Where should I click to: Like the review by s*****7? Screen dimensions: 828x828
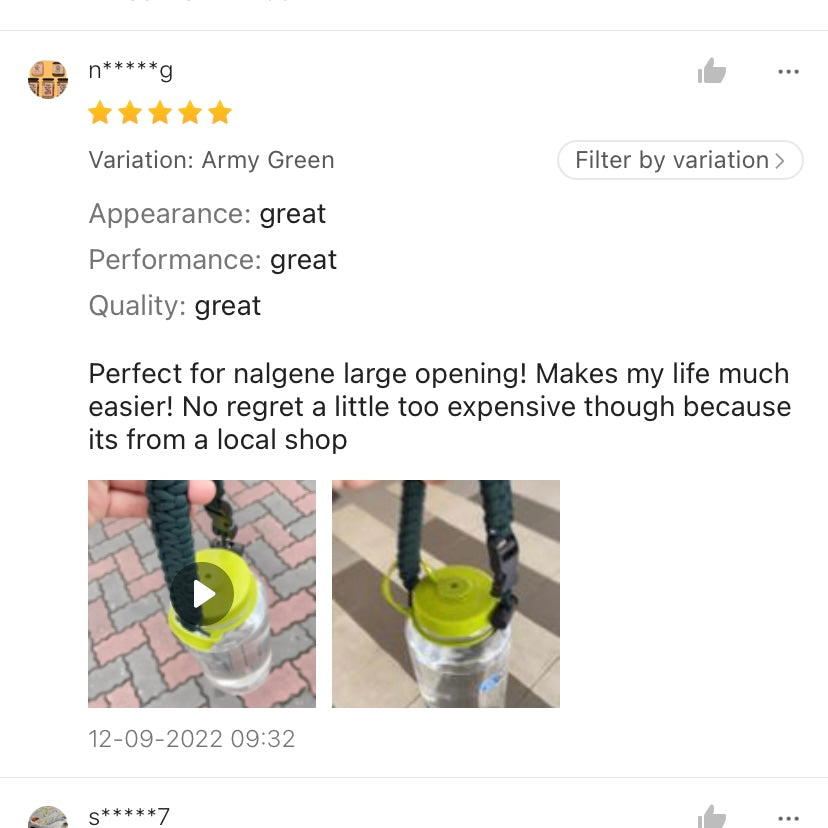pos(712,817)
